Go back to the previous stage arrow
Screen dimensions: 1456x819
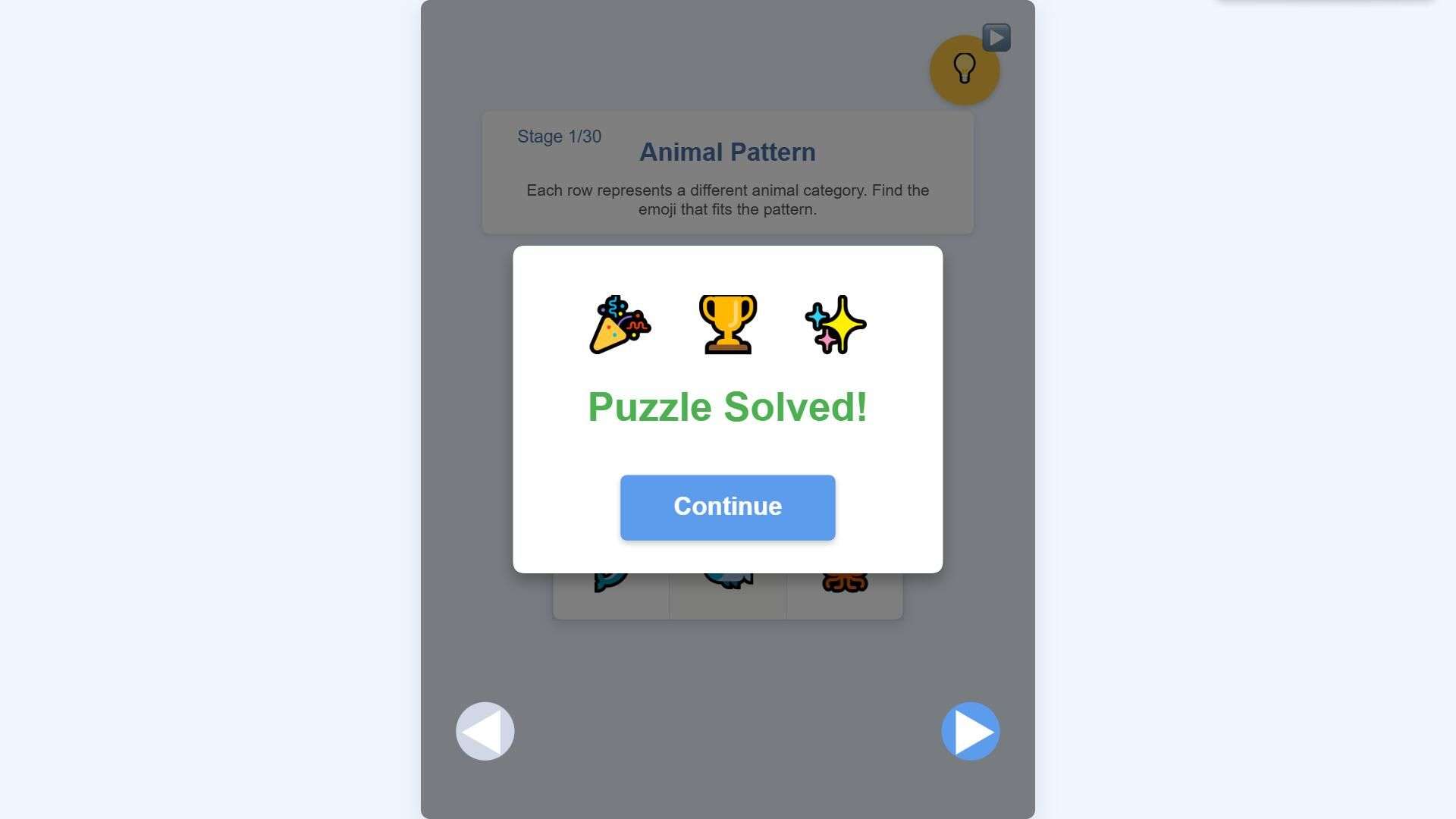click(485, 731)
